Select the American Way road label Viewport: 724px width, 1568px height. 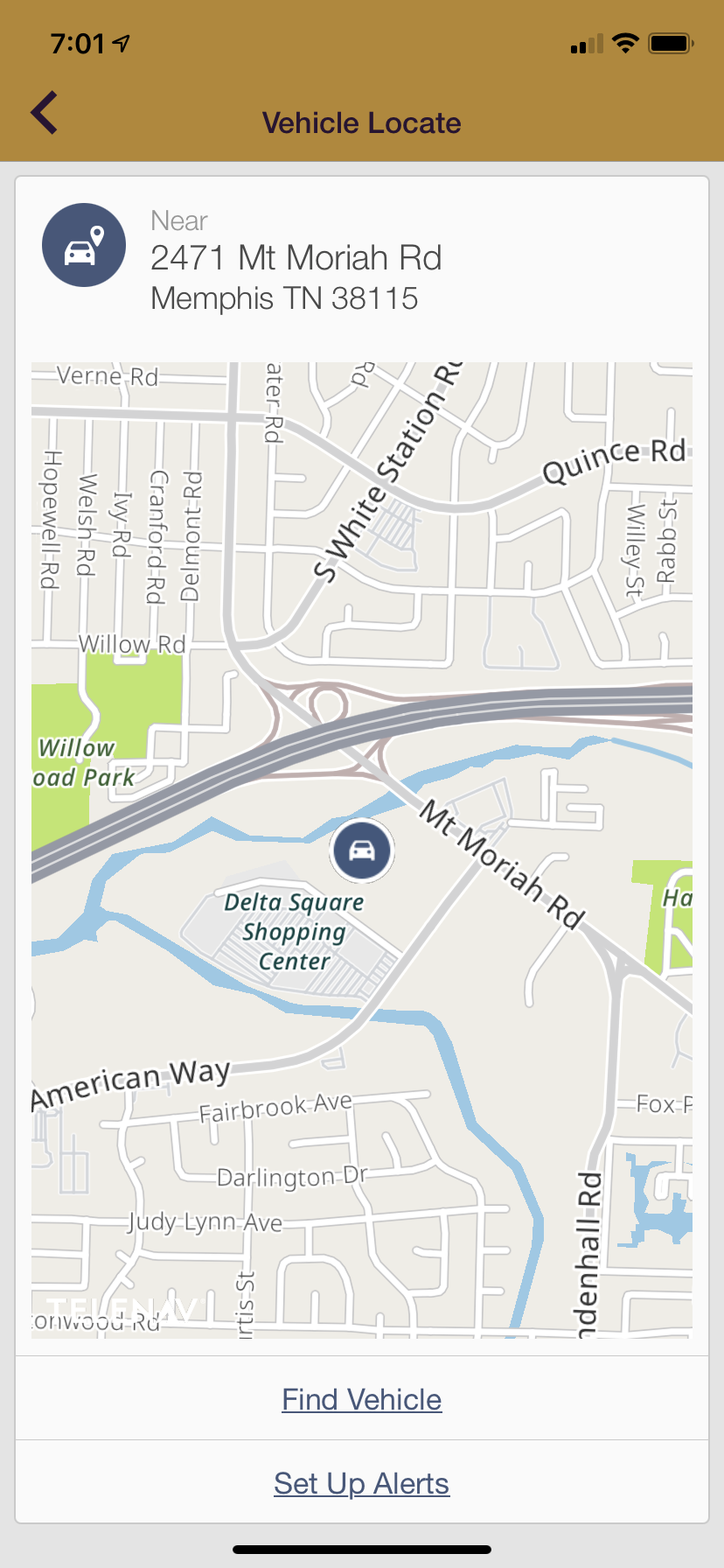pos(129,1075)
